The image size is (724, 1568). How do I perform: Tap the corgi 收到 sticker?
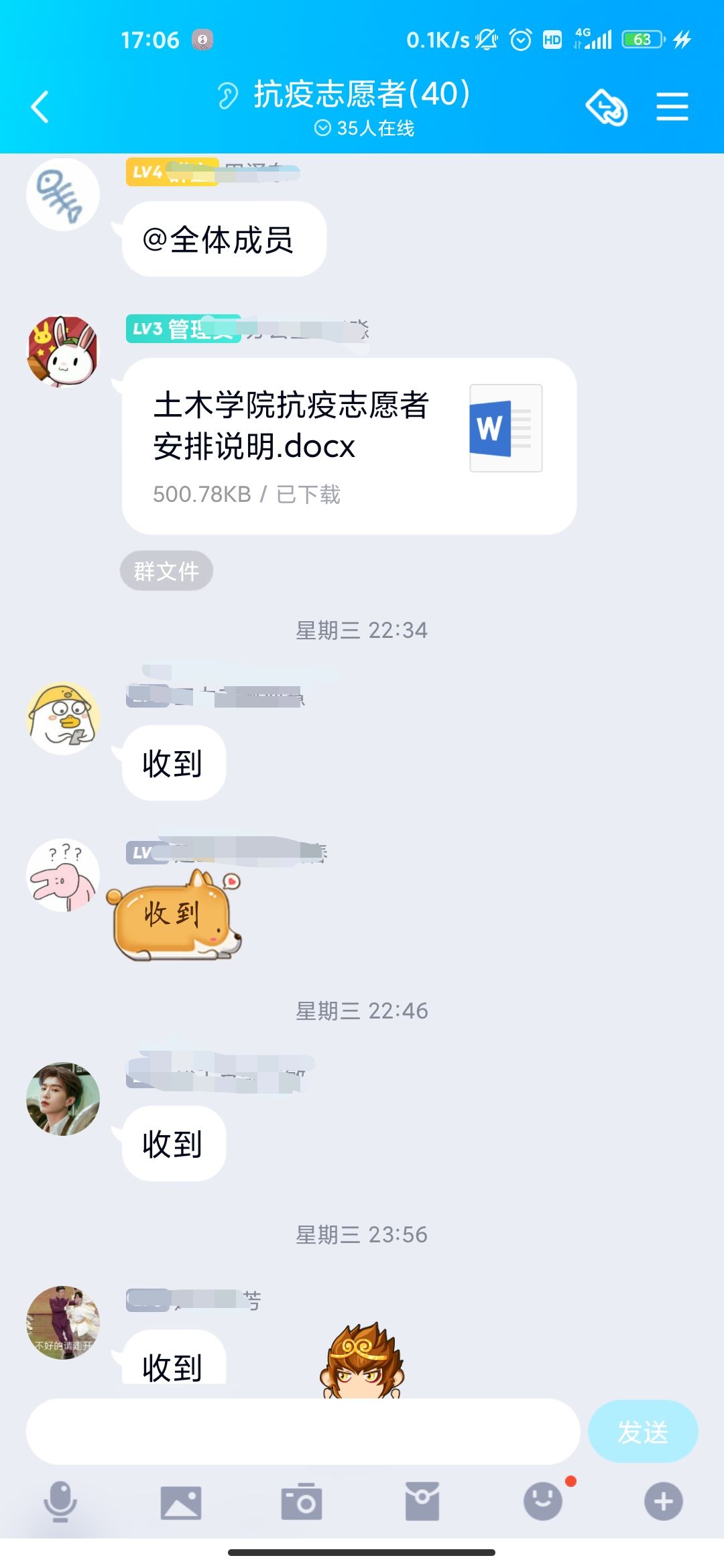click(x=176, y=915)
